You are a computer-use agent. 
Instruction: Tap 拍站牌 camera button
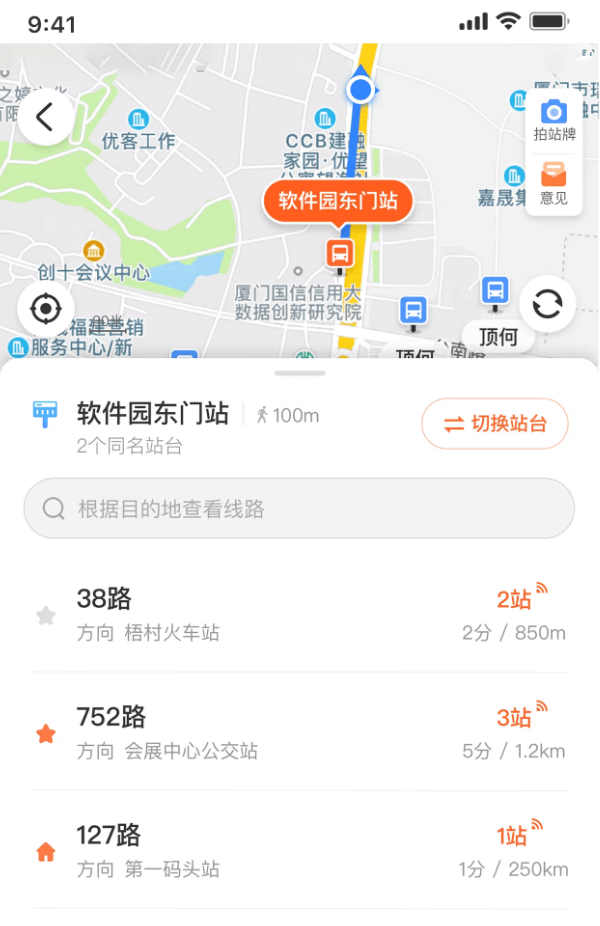[554, 119]
